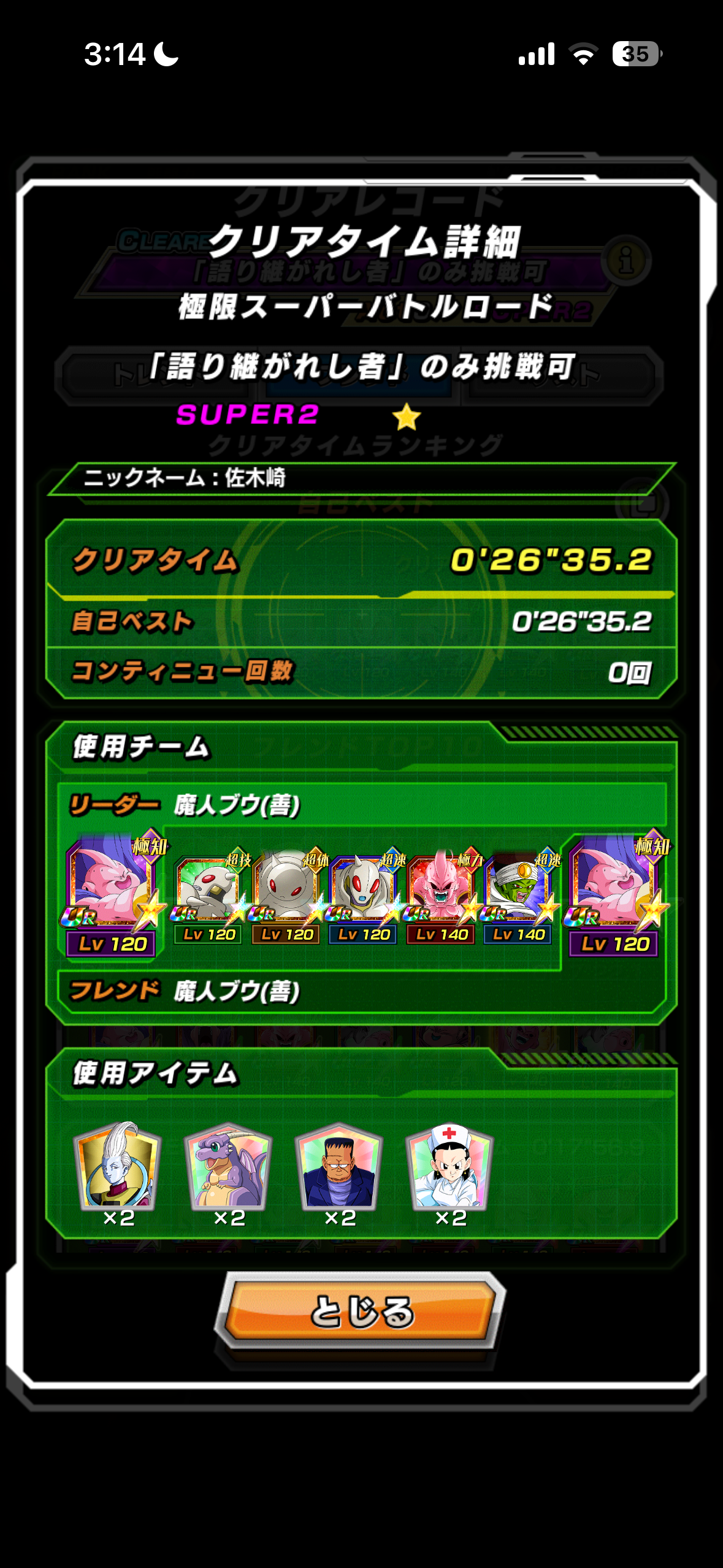
Task: Close the clear time details dialog with とじる
Action: [361, 1311]
